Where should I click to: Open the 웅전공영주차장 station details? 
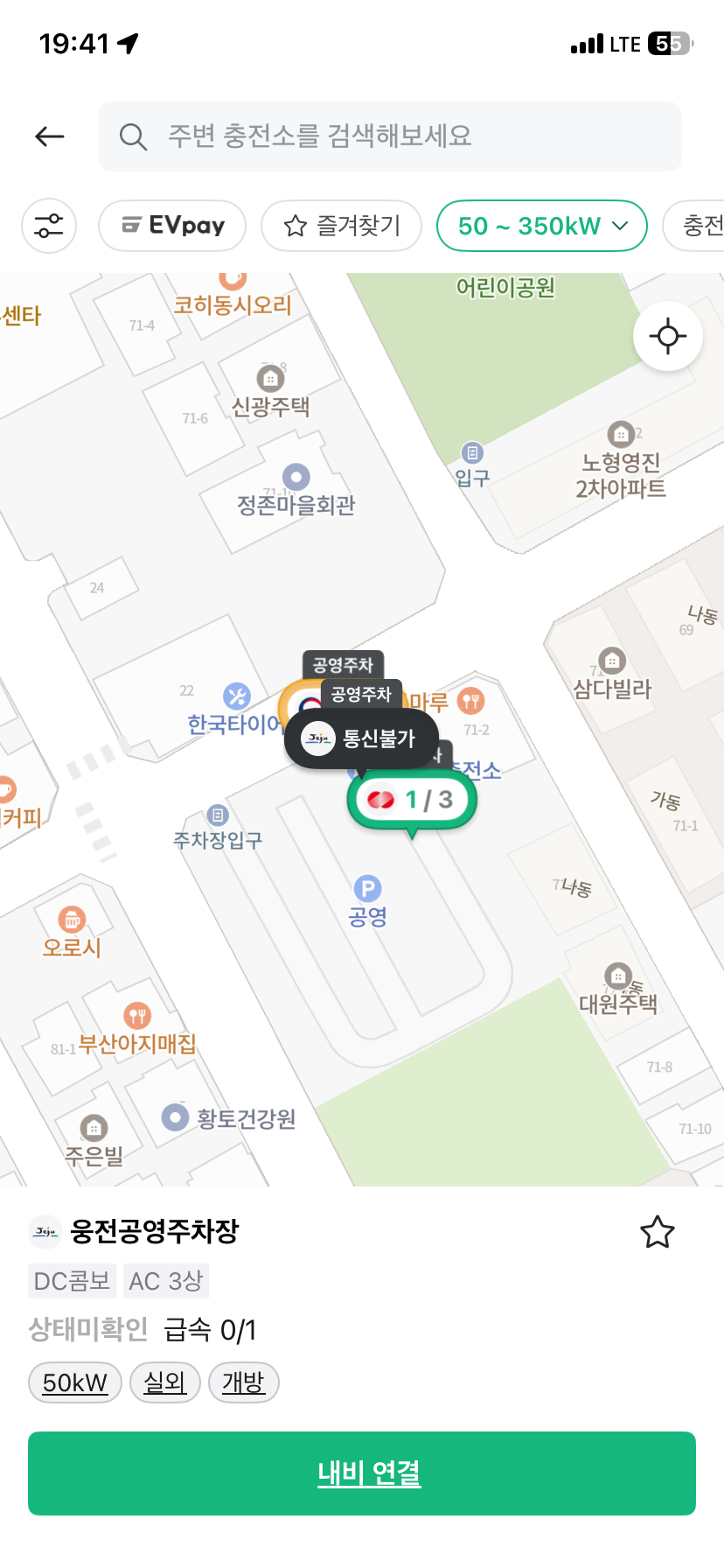point(155,1232)
